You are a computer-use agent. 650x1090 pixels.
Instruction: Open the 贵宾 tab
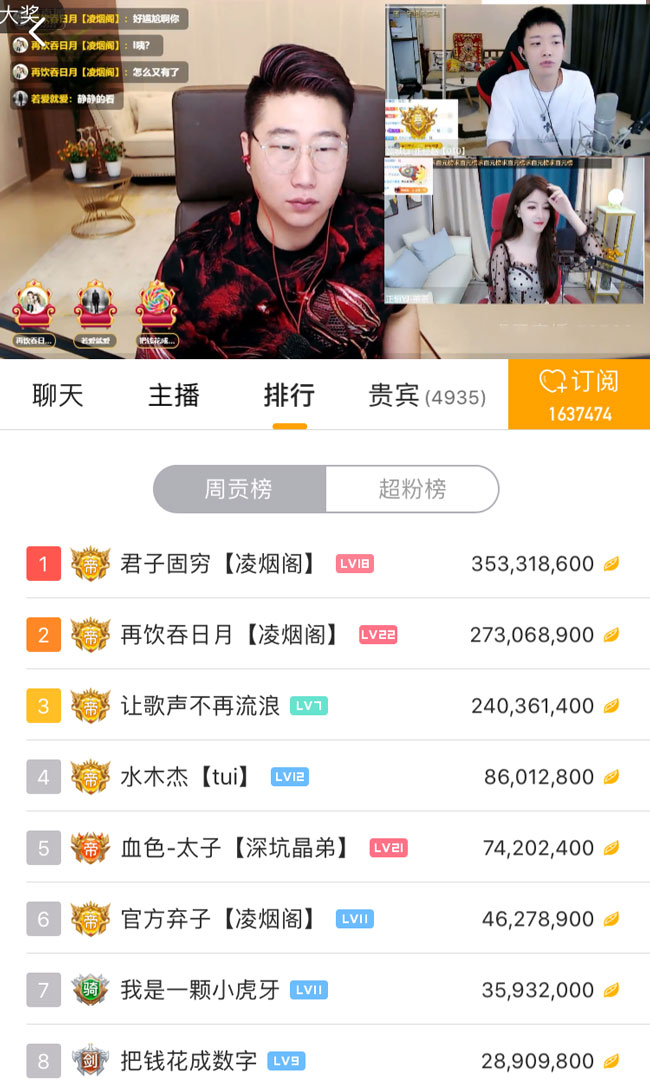click(x=427, y=396)
